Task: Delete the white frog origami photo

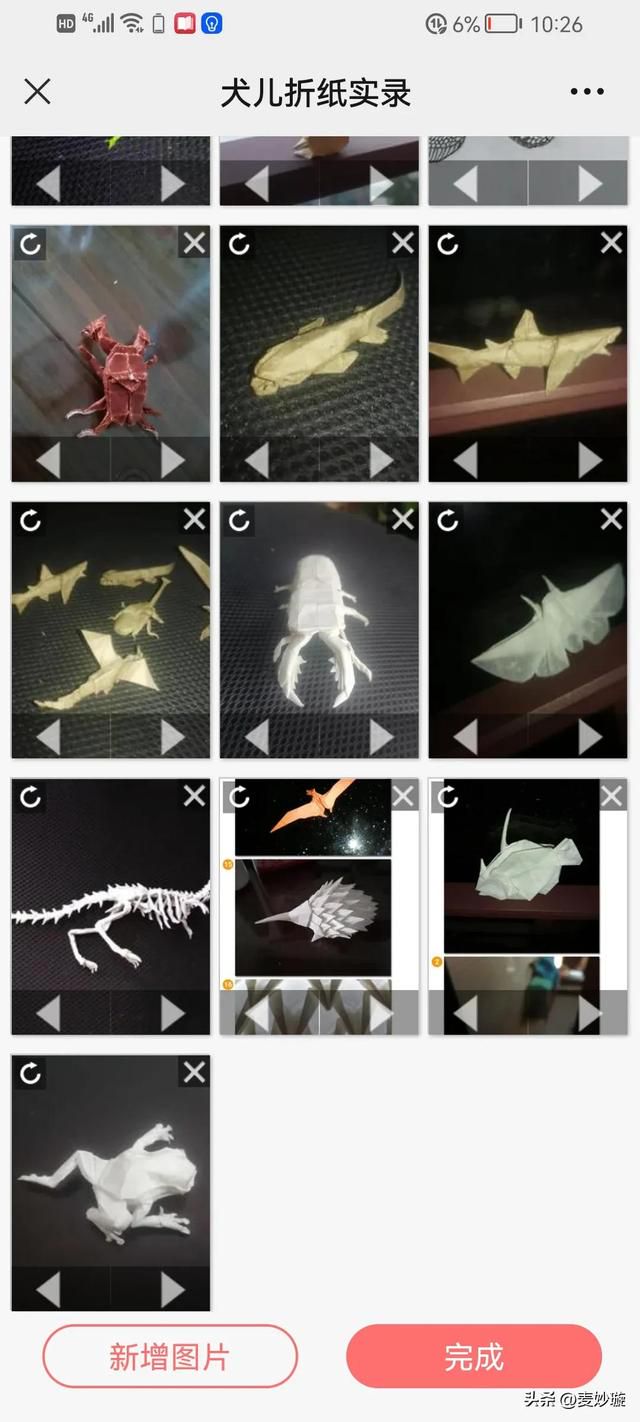Action: (x=194, y=1072)
